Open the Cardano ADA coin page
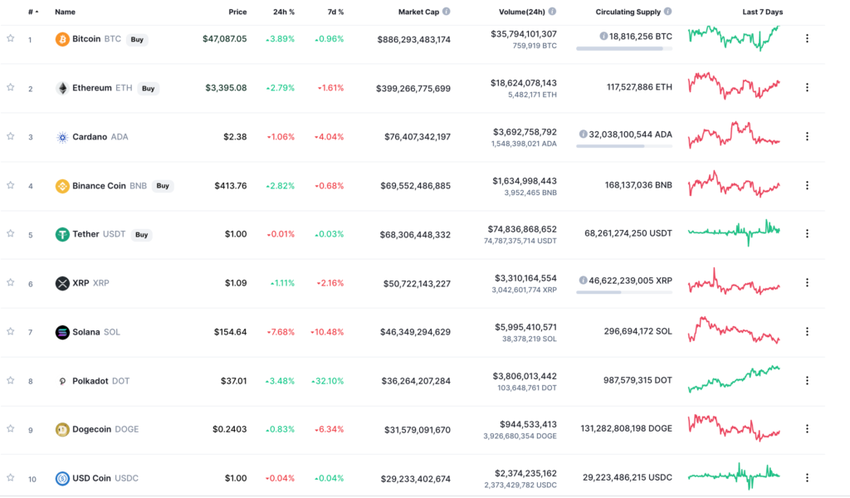The height and width of the screenshot is (498, 850). click(x=99, y=137)
